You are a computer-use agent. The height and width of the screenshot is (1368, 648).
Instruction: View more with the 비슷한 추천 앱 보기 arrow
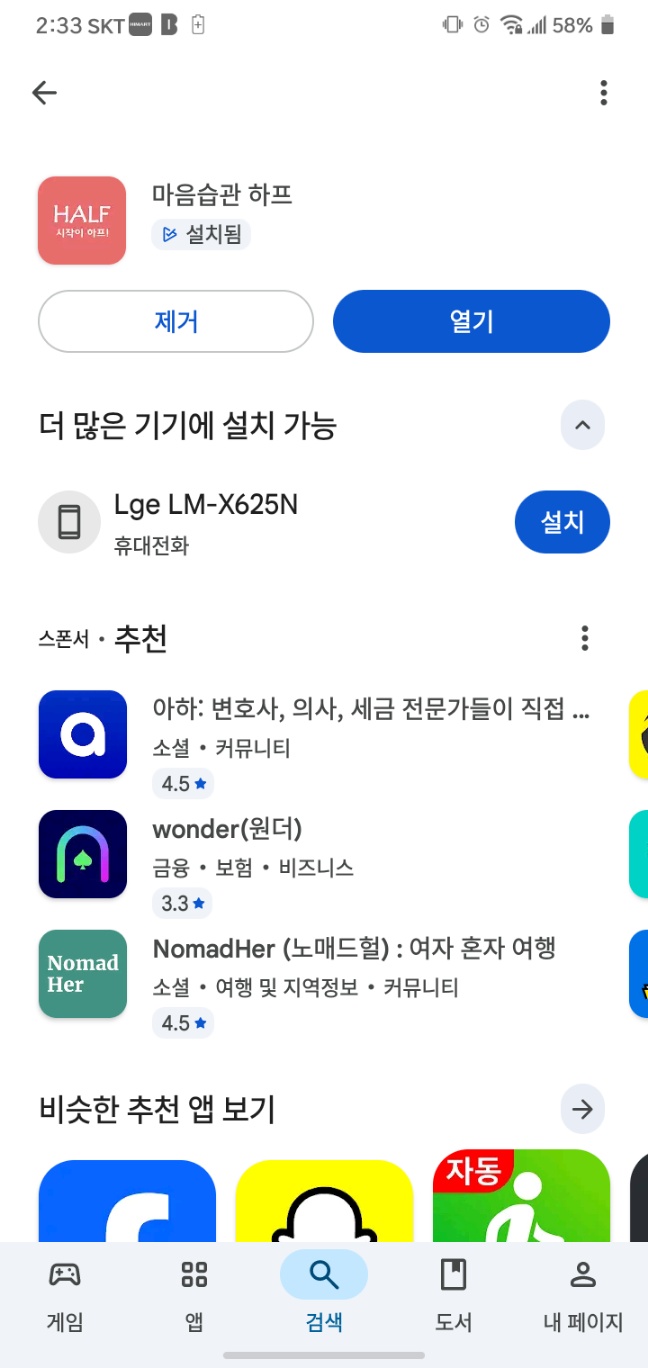(x=583, y=1108)
